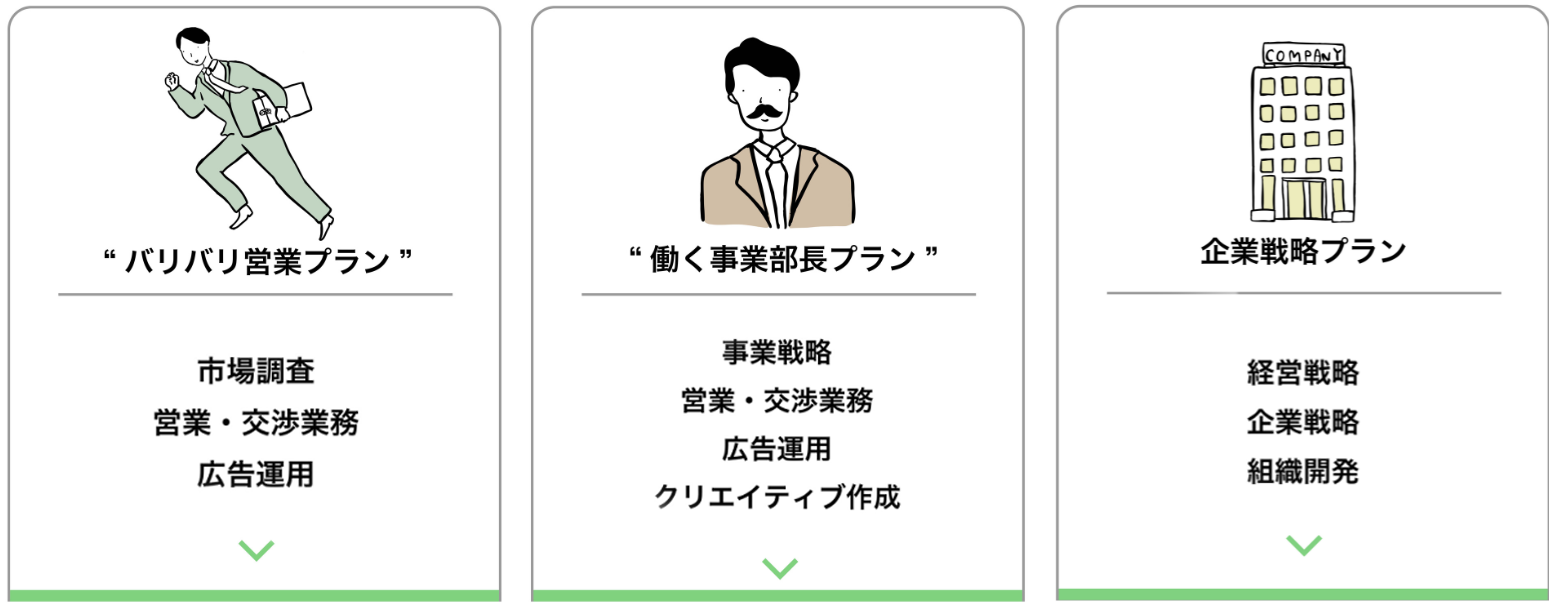The width and height of the screenshot is (1557, 611).
Task: Expand the 働く事業部長プラン details chevron
Action: pos(779,568)
